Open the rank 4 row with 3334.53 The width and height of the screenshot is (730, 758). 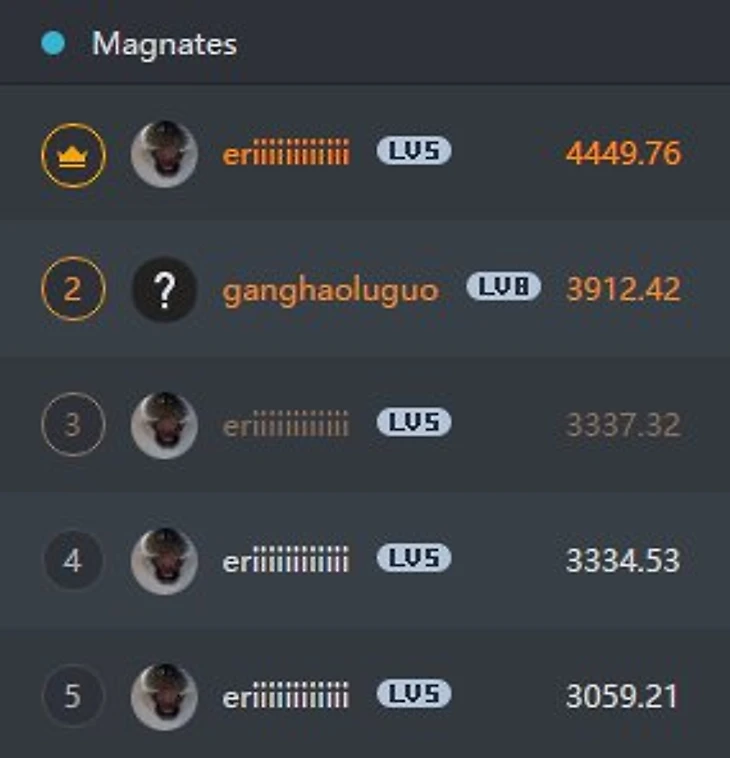click(x=286, y=560)
